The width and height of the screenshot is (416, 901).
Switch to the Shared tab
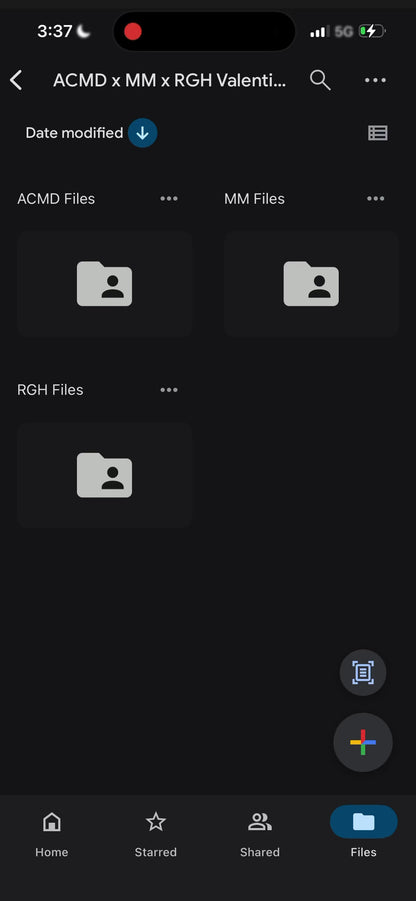pyautogui.click(x=260, y=835)
